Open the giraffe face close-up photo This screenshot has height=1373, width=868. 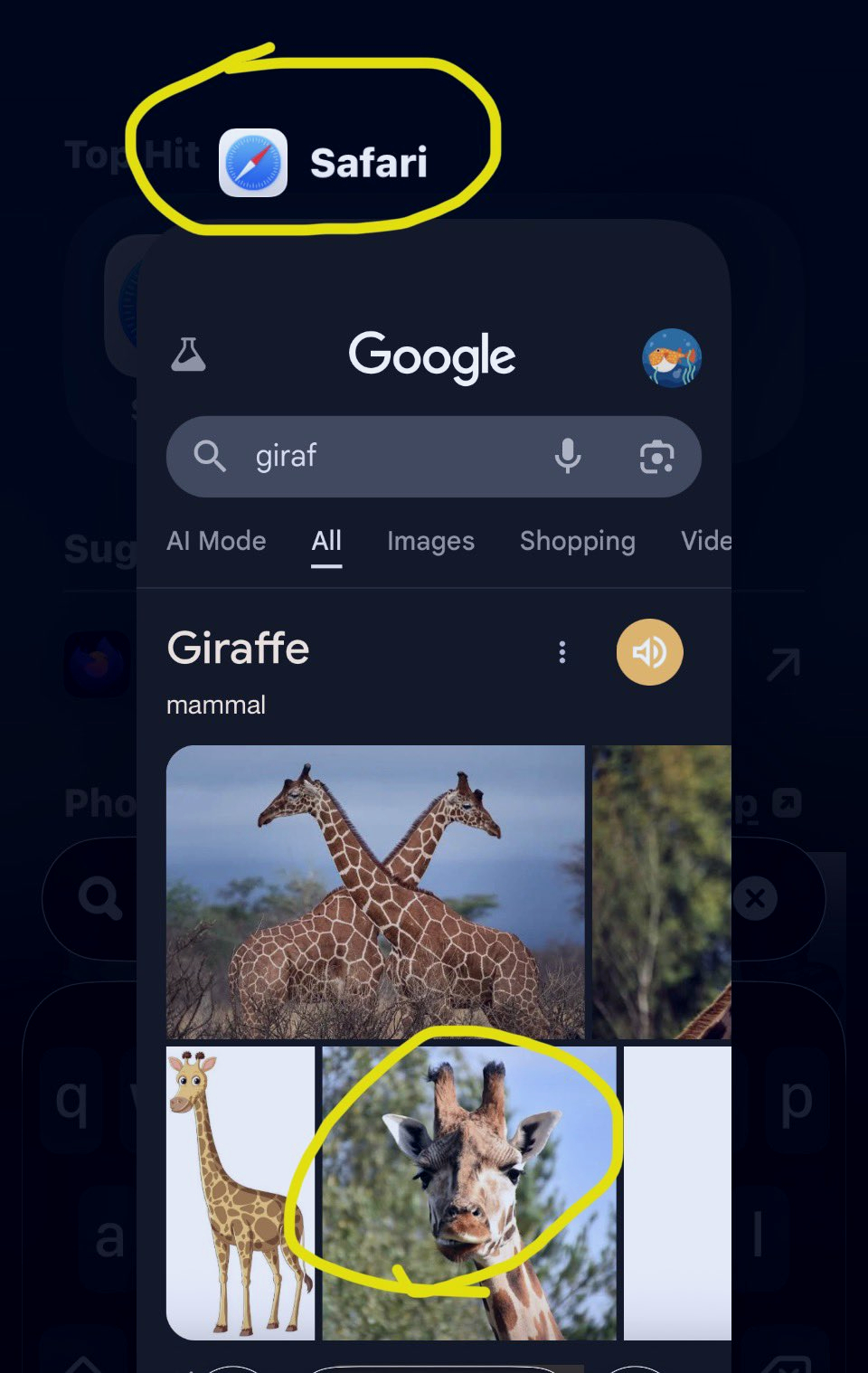click(x=468, y=1192)
